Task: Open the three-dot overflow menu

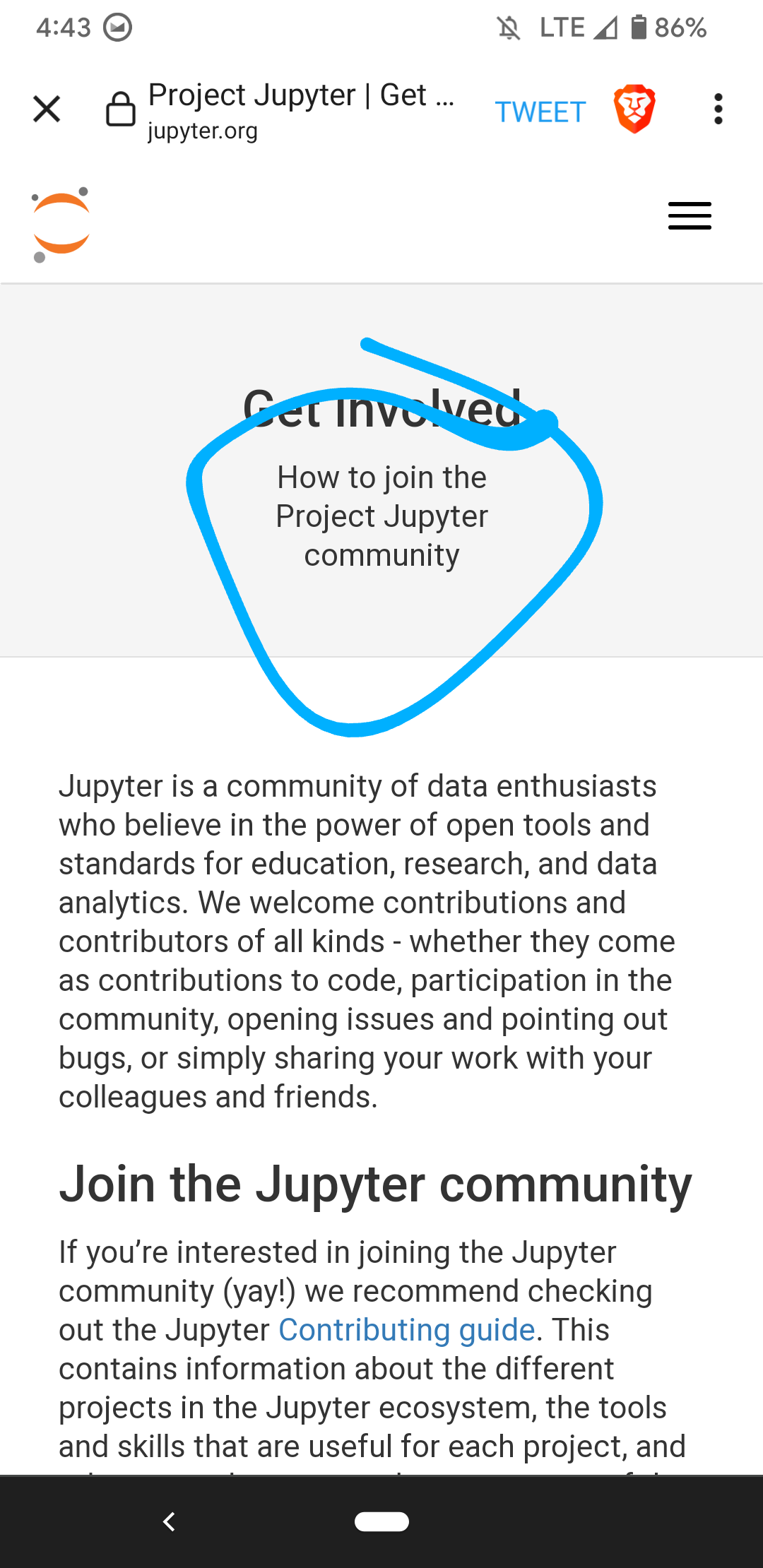Action: [x=718, y=107]
